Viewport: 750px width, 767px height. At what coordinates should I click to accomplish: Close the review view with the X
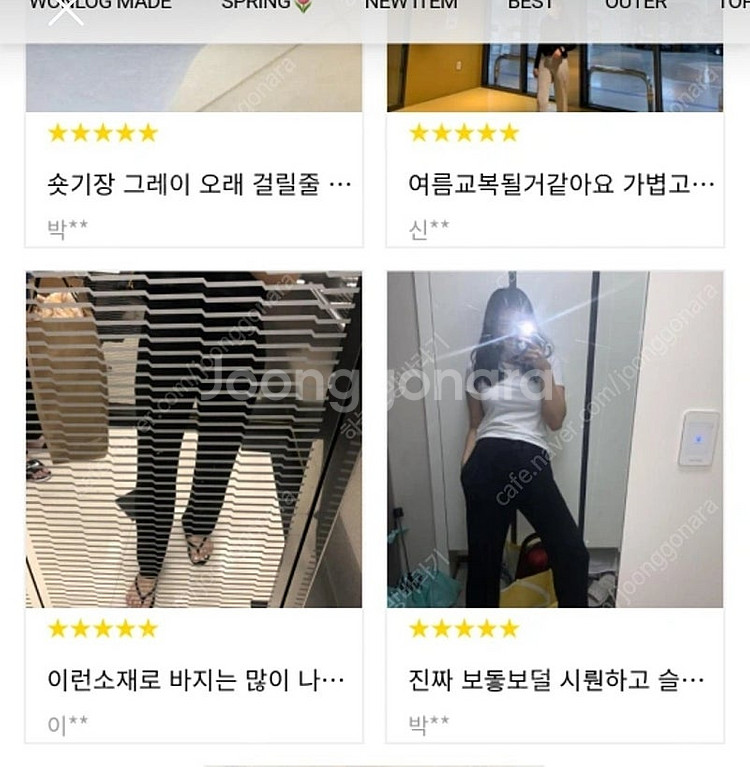coord(67,11)
